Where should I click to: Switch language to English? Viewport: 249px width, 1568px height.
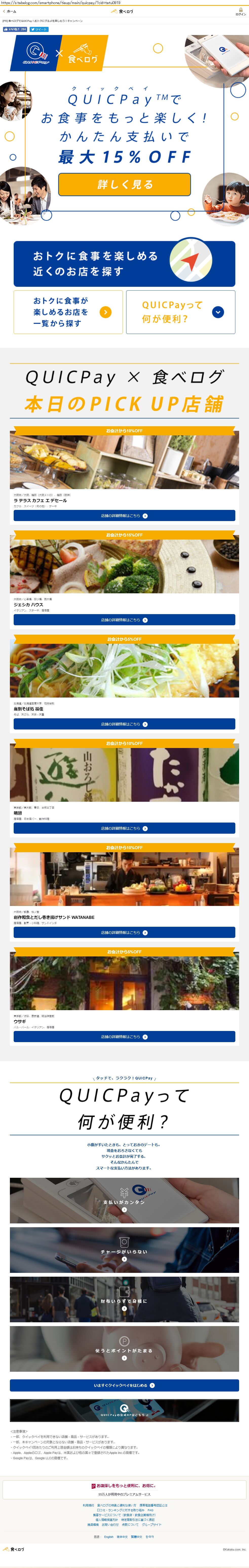pos(108,1536)
